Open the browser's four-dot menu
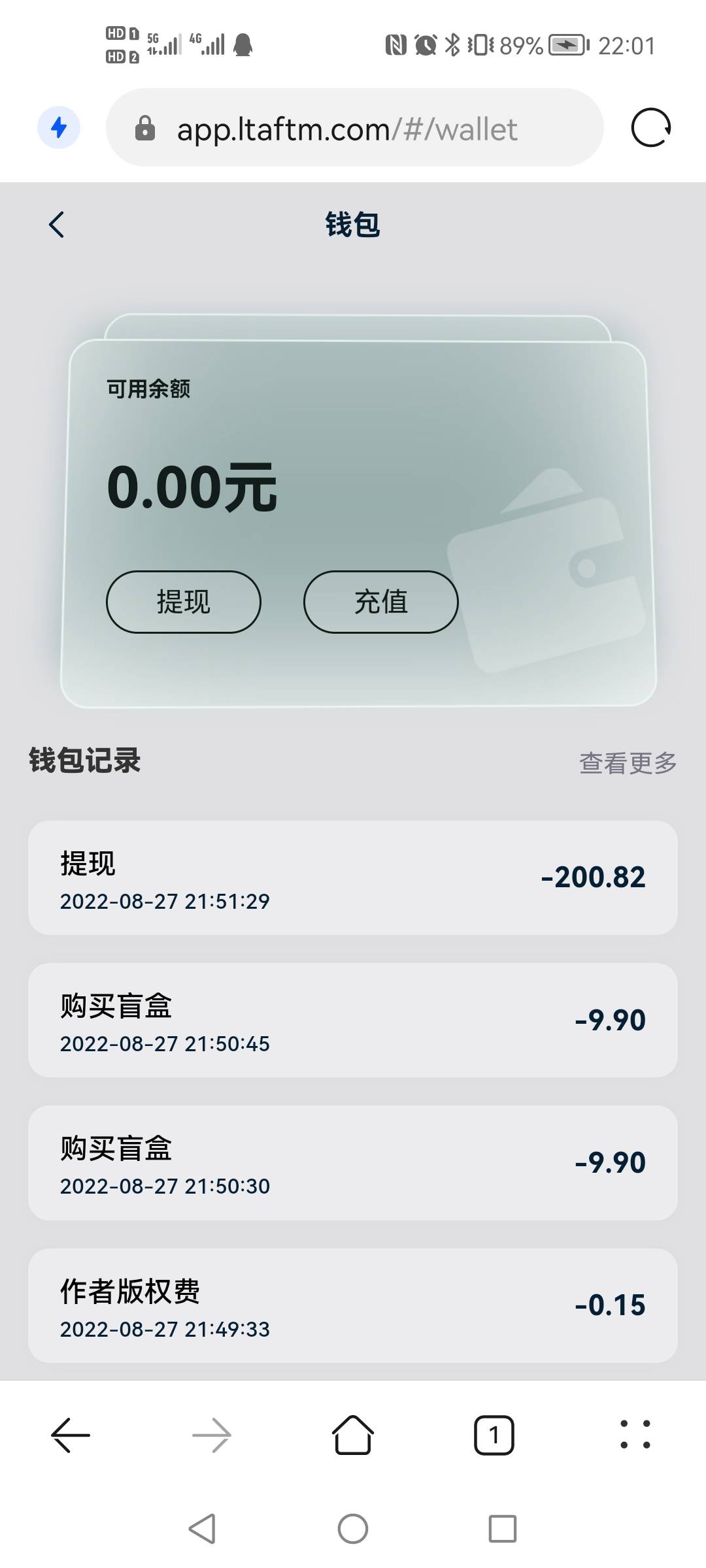Image resolution: width=706 pixels, height=1568 pixels. click(635, 1435)
